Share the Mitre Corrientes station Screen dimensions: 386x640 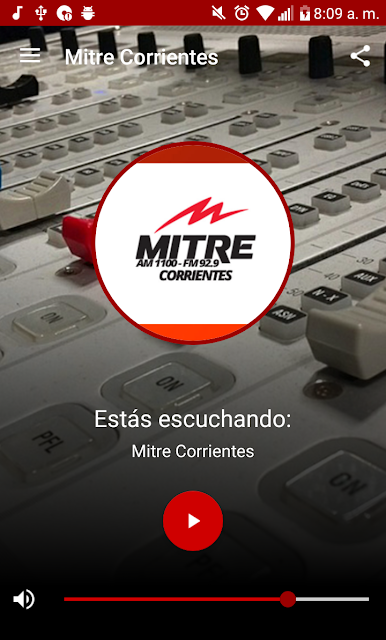pos(360,56)
